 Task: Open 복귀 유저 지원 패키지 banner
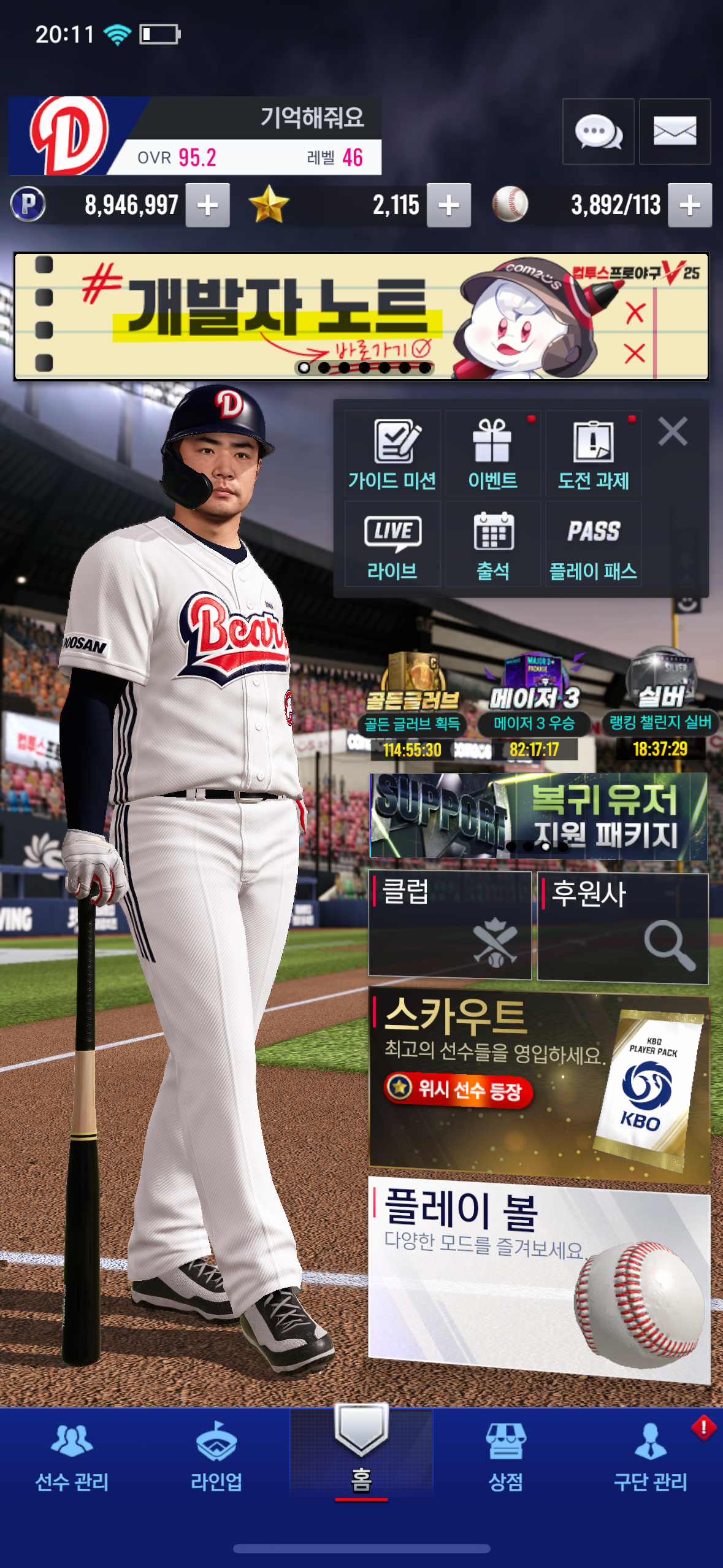click(538, 816)
